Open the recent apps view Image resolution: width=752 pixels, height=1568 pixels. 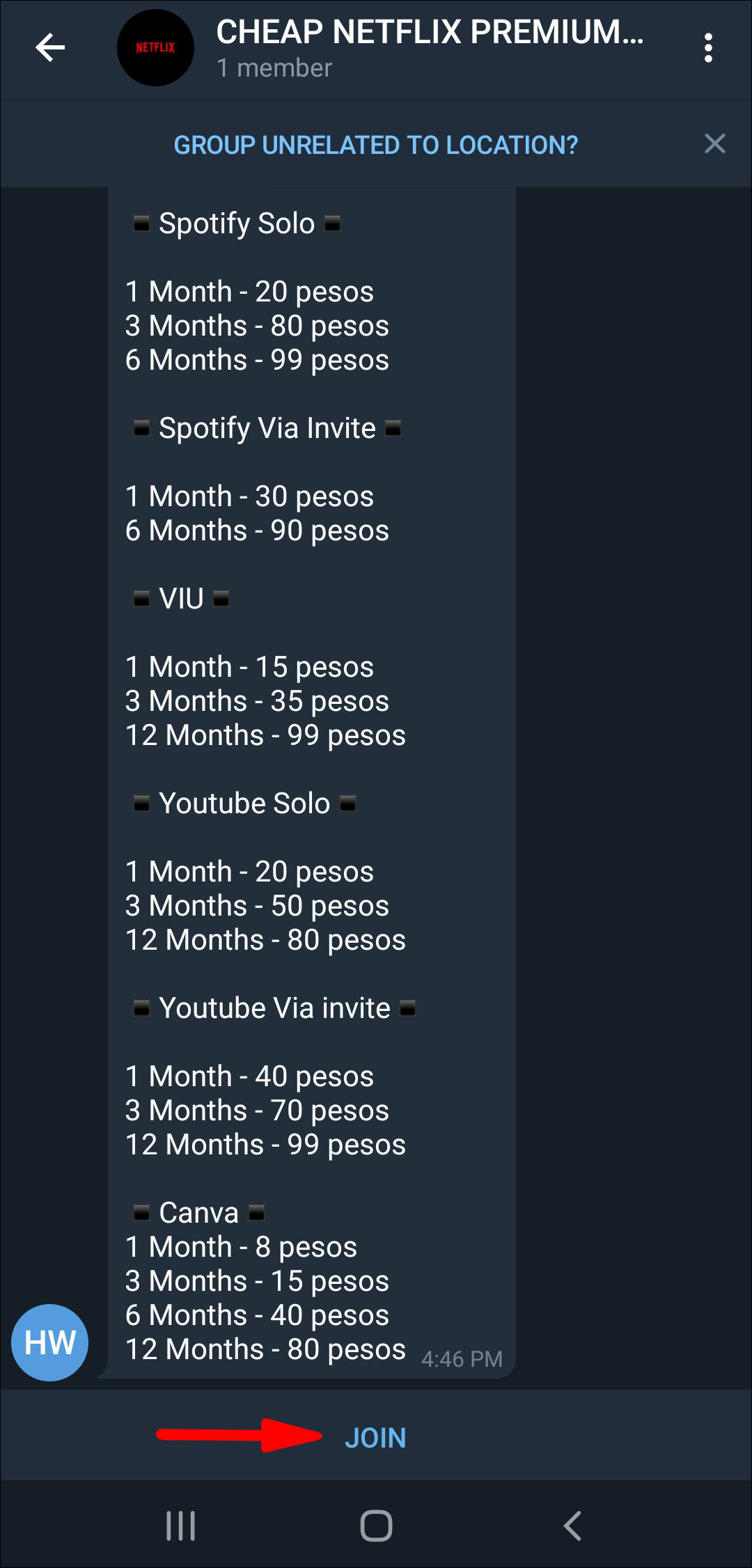180,1526
